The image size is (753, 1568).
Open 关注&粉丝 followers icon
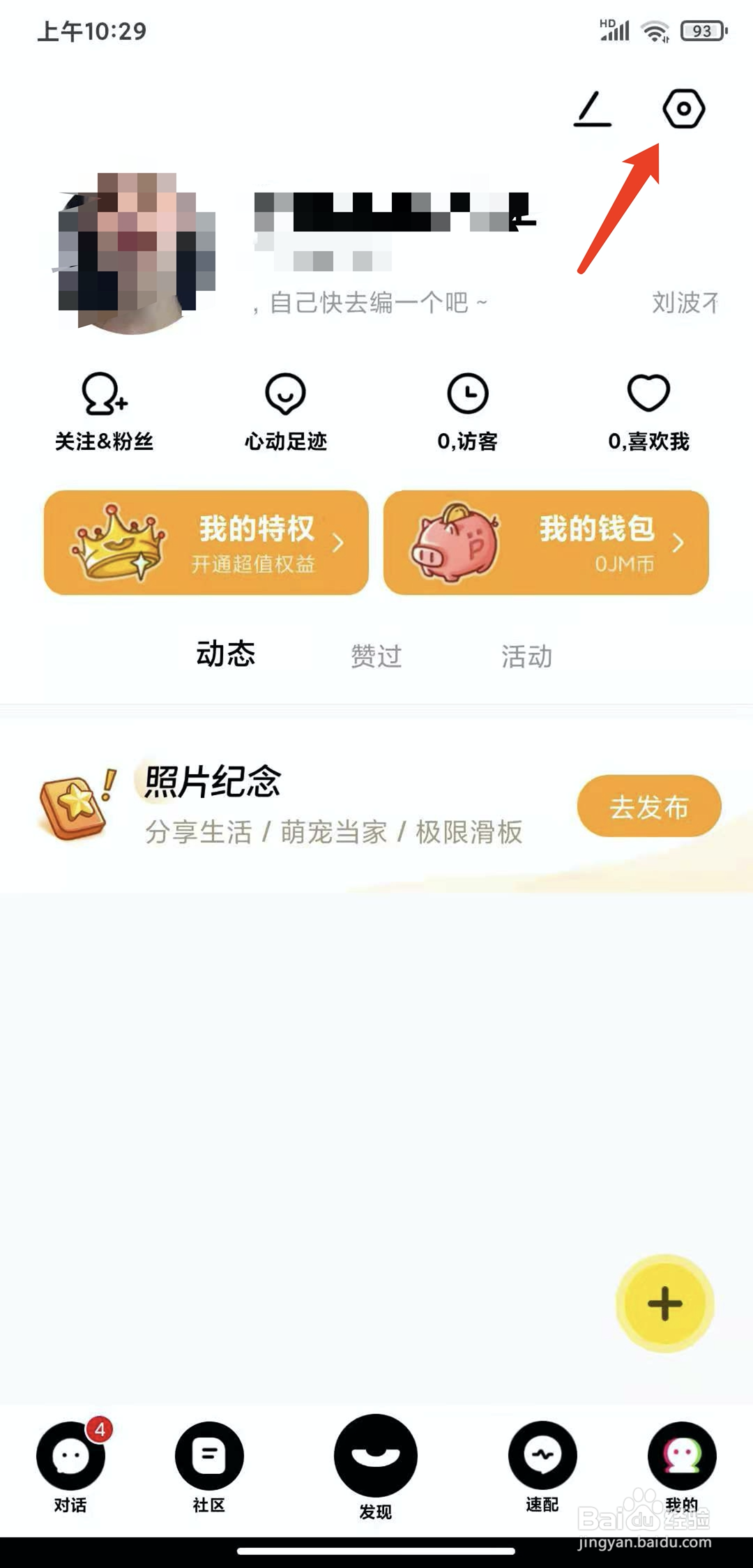(102, 395)
